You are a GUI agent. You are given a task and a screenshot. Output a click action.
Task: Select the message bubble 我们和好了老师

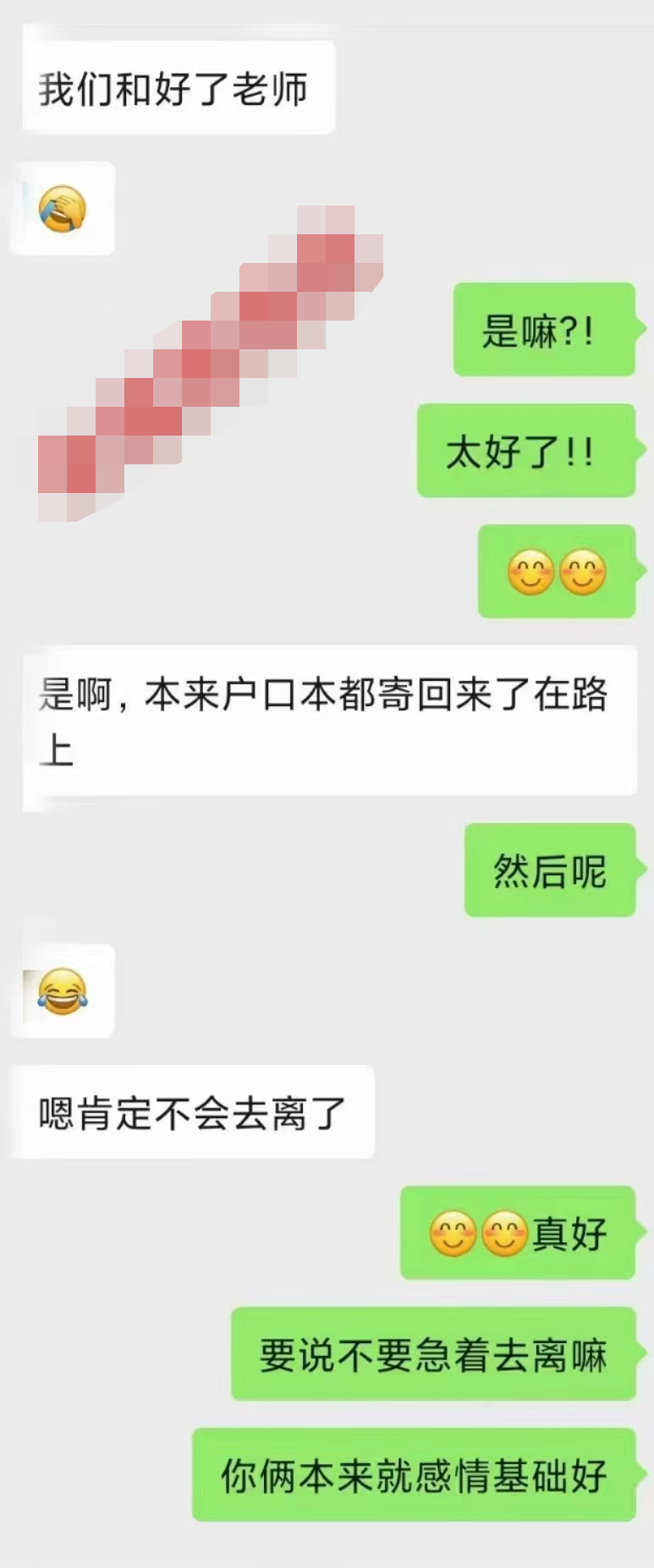pyautogui.click(x=177, y=86)
